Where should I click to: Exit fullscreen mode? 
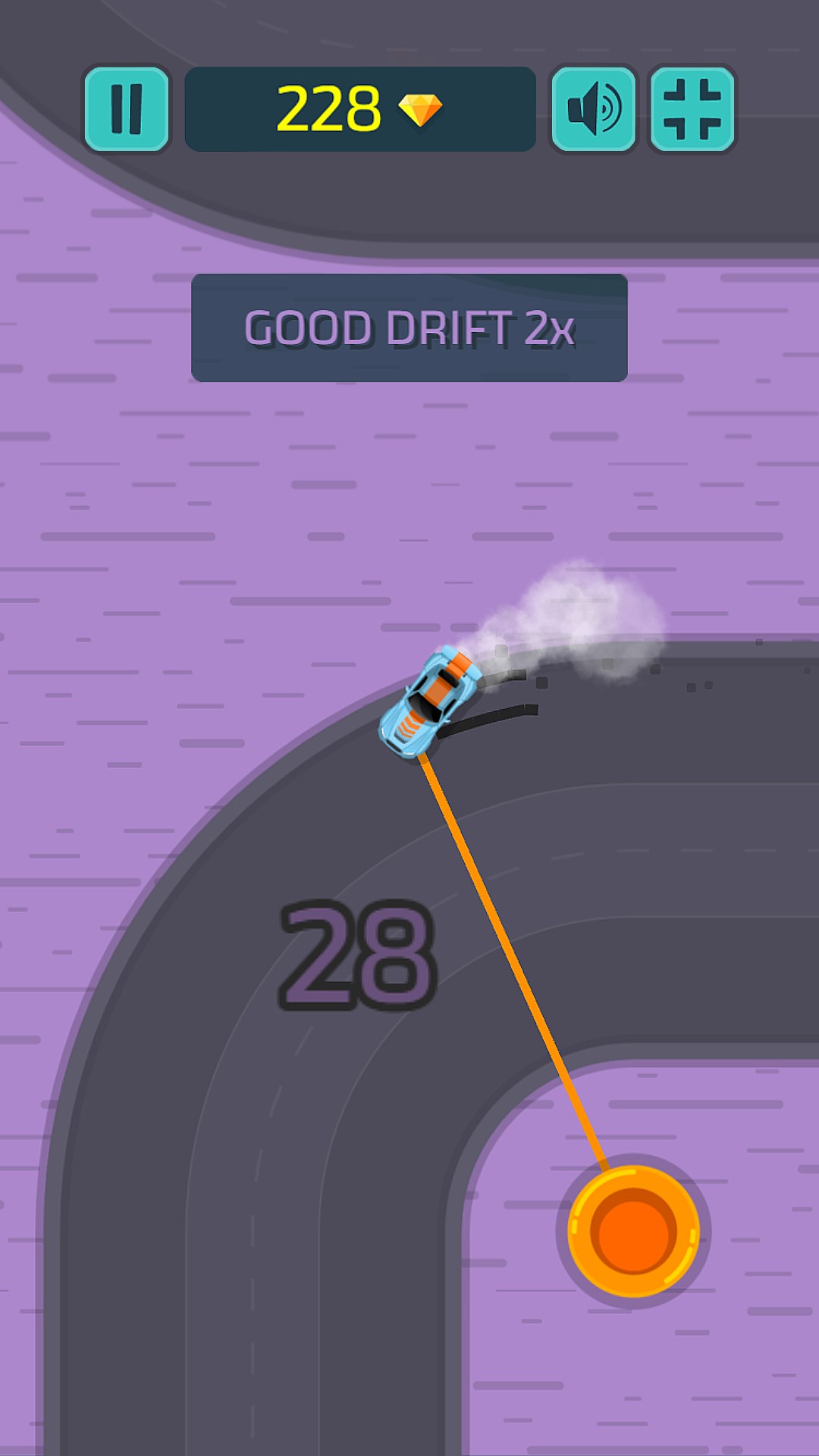692,109
